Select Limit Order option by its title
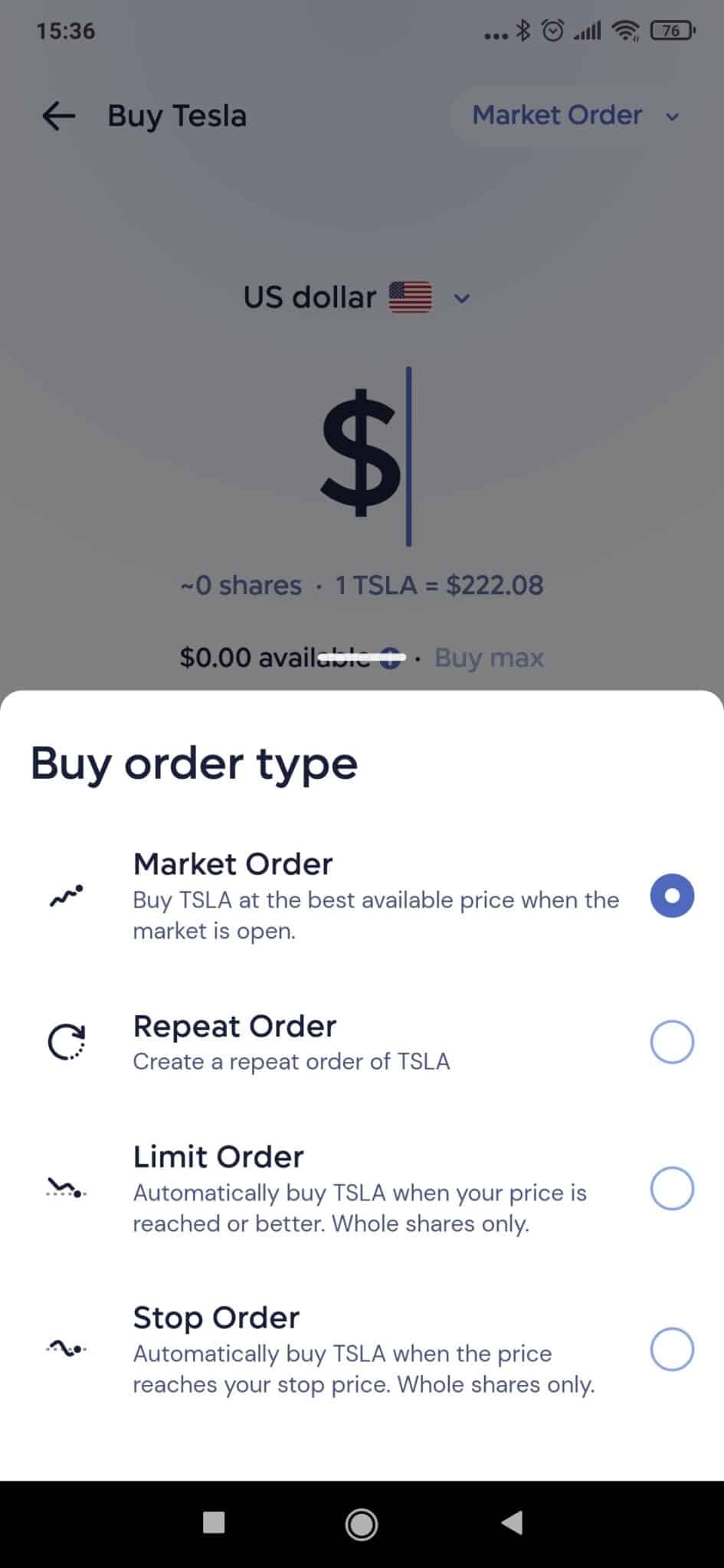724x1568 pixels. coord(218,1156)
